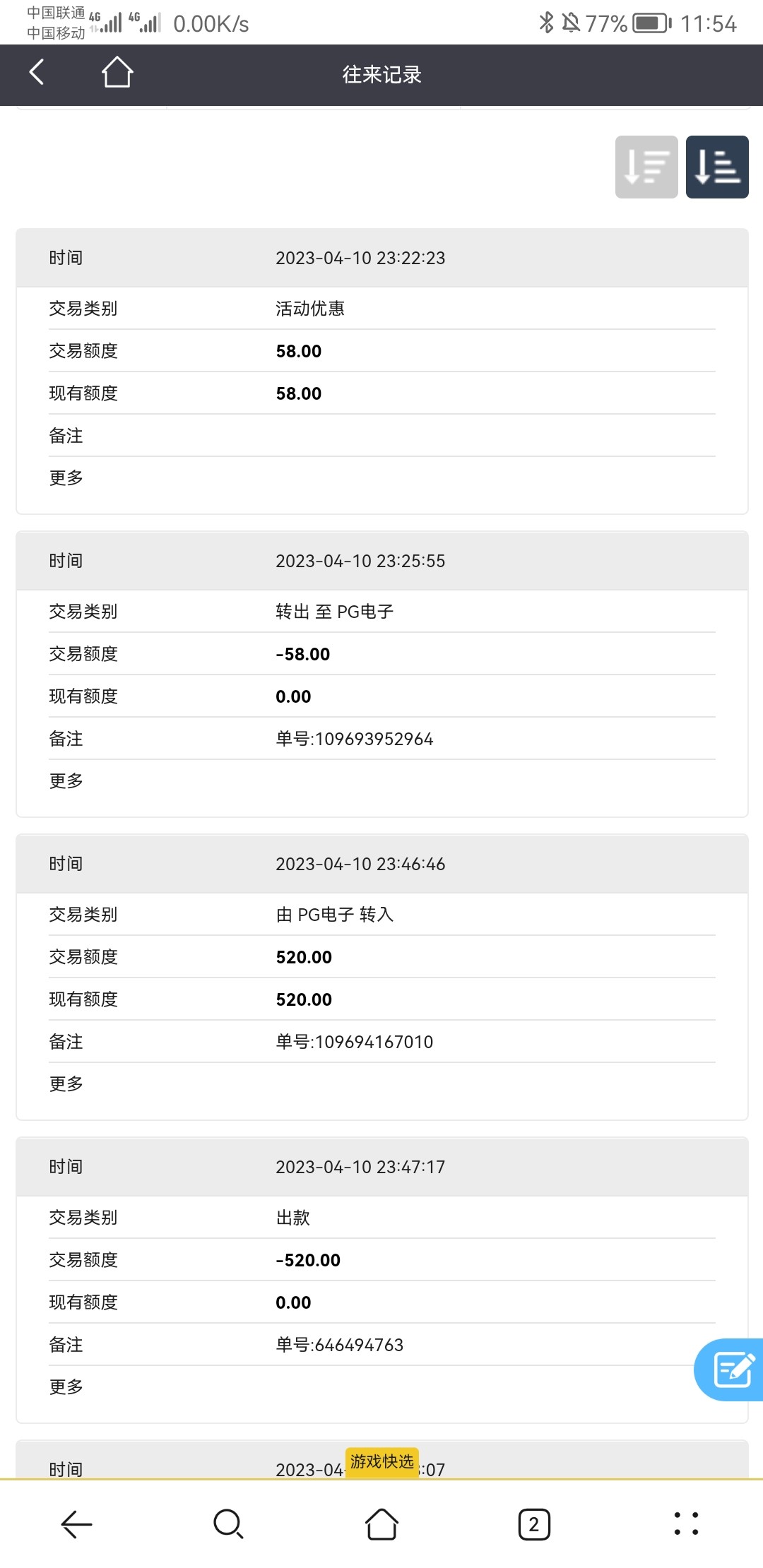This screenshot has height=1568, width=763.
Task: Switch to the gray descending sort button
Action: [646, 167]
